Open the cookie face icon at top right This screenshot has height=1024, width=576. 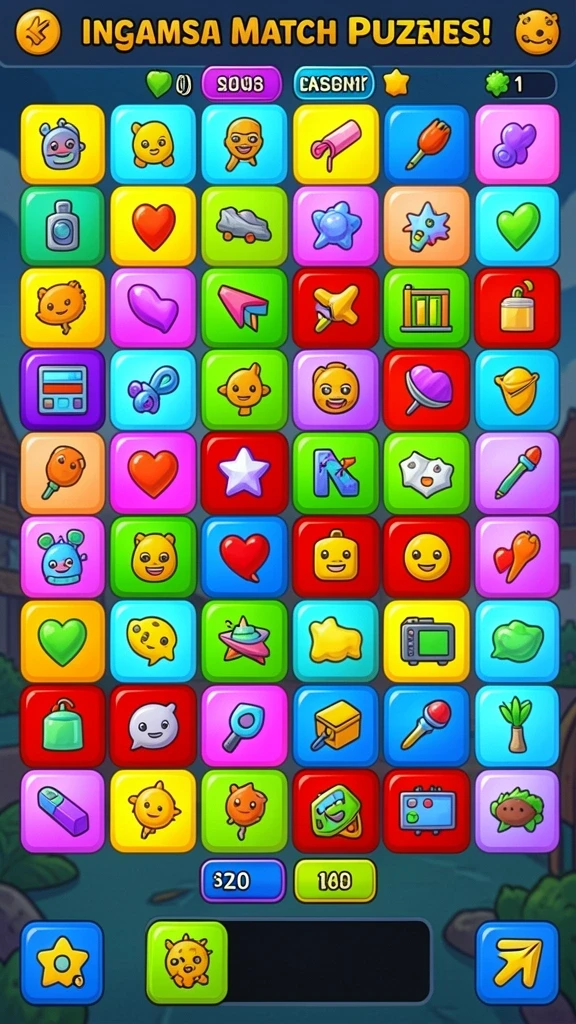pos(537,31)
